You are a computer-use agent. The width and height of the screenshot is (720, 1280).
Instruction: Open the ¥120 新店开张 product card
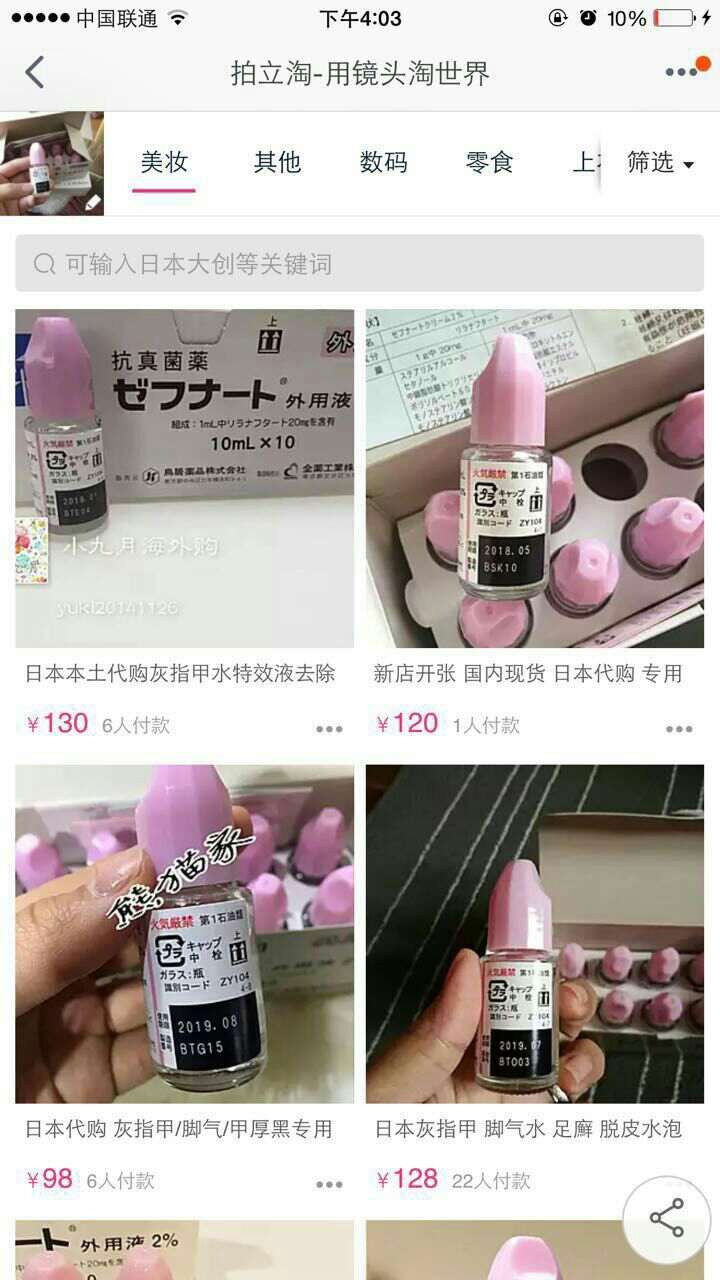point(535,478)
